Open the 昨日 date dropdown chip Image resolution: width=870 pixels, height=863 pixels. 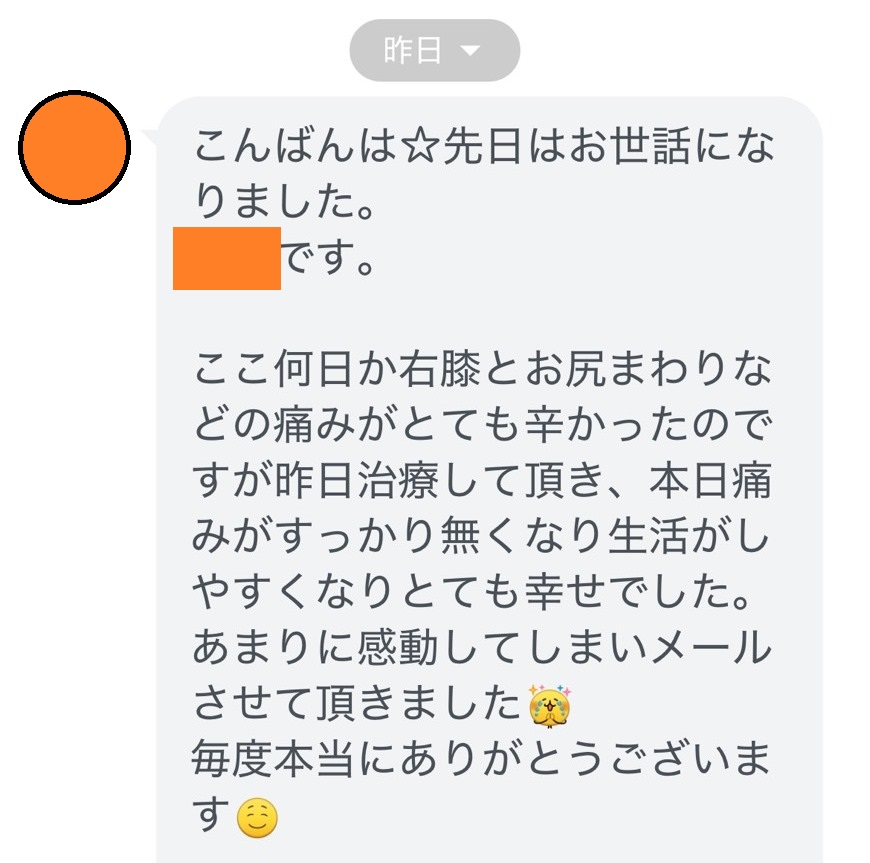pos(434,51)
